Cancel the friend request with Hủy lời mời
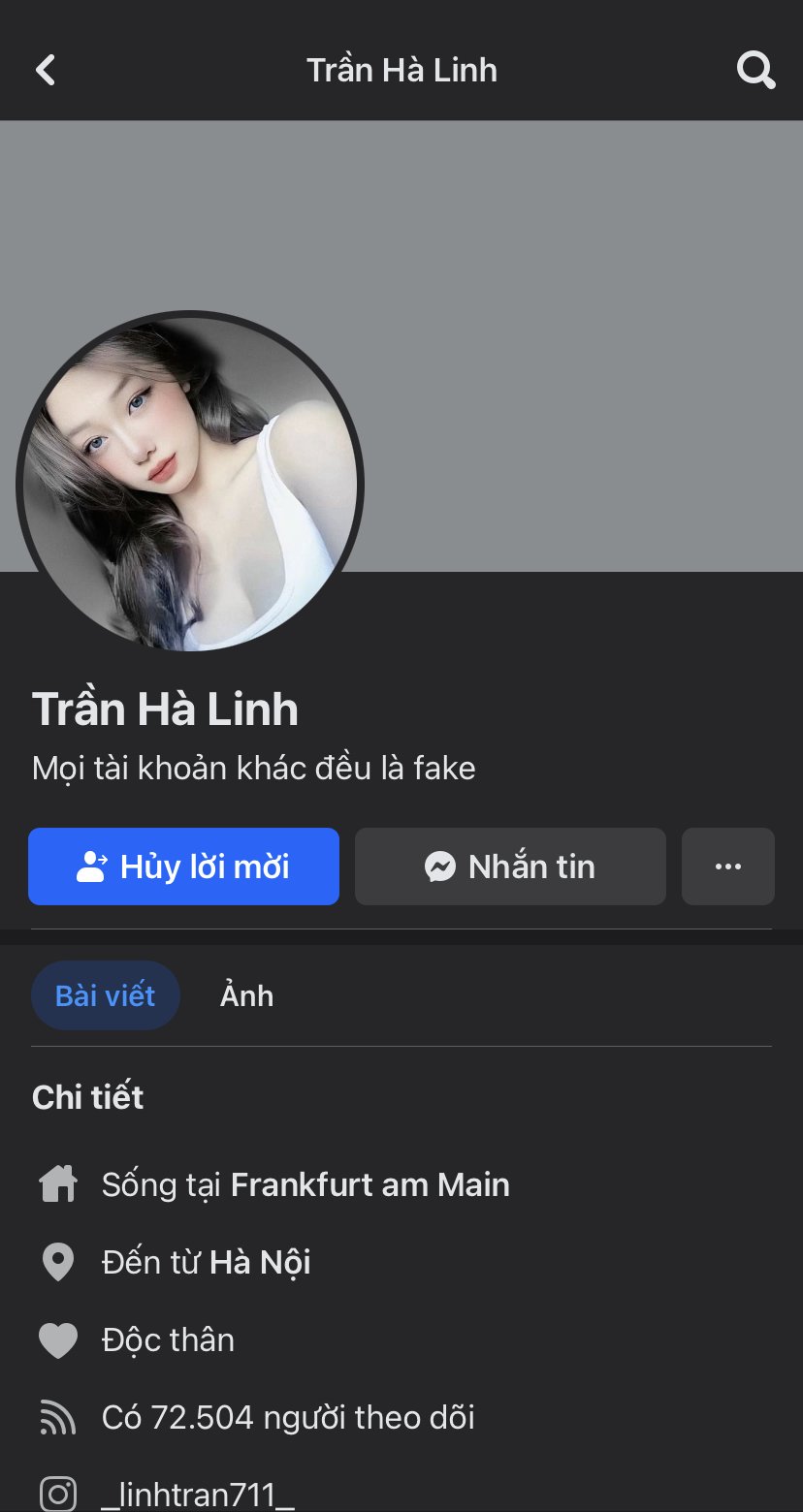803x1512 pixels. click(x=183, y=866)
